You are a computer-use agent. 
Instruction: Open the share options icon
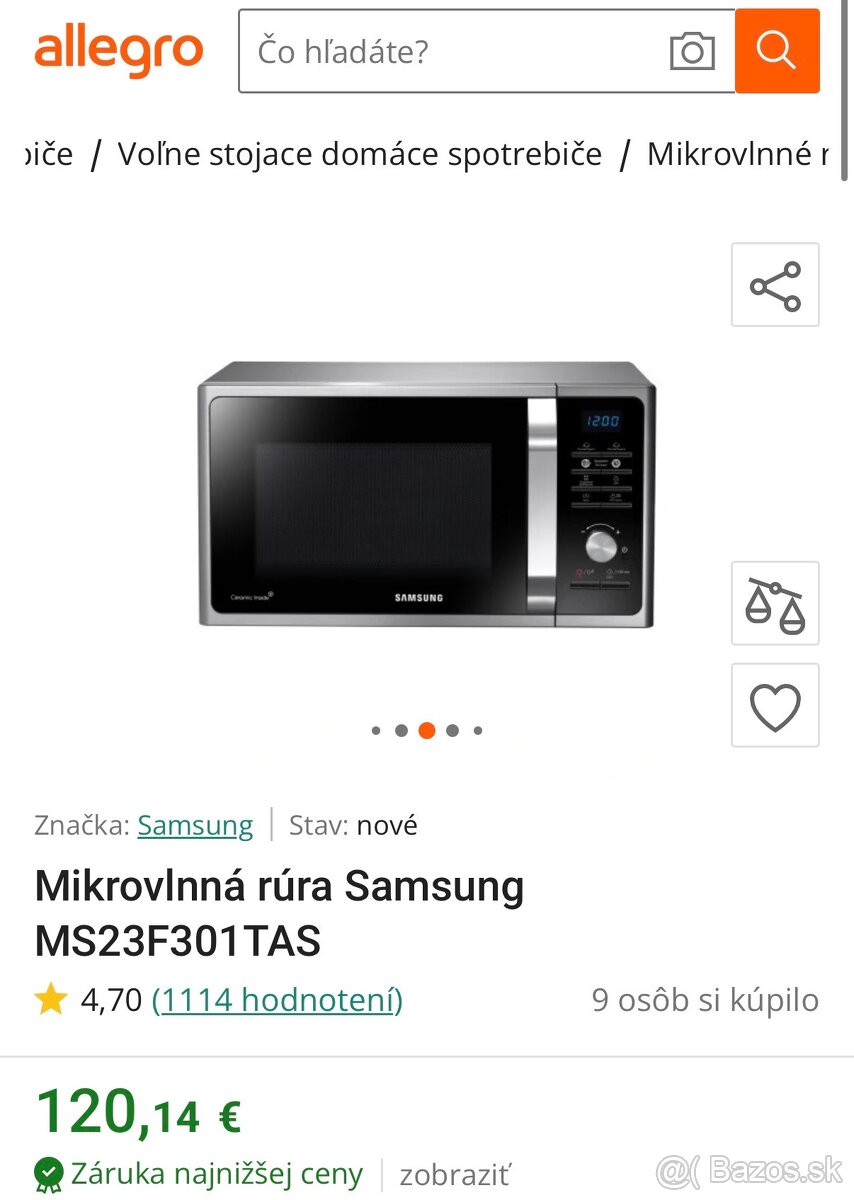775,285
